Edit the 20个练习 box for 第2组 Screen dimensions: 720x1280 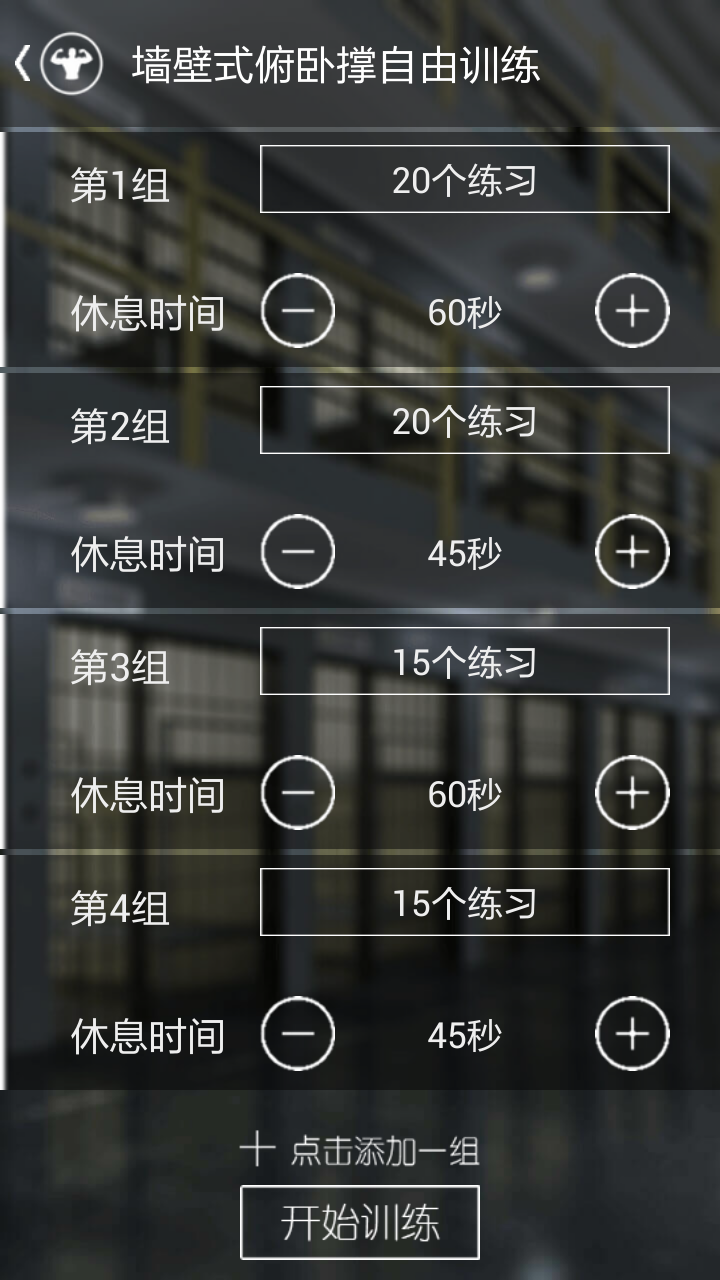click(464, 420)
